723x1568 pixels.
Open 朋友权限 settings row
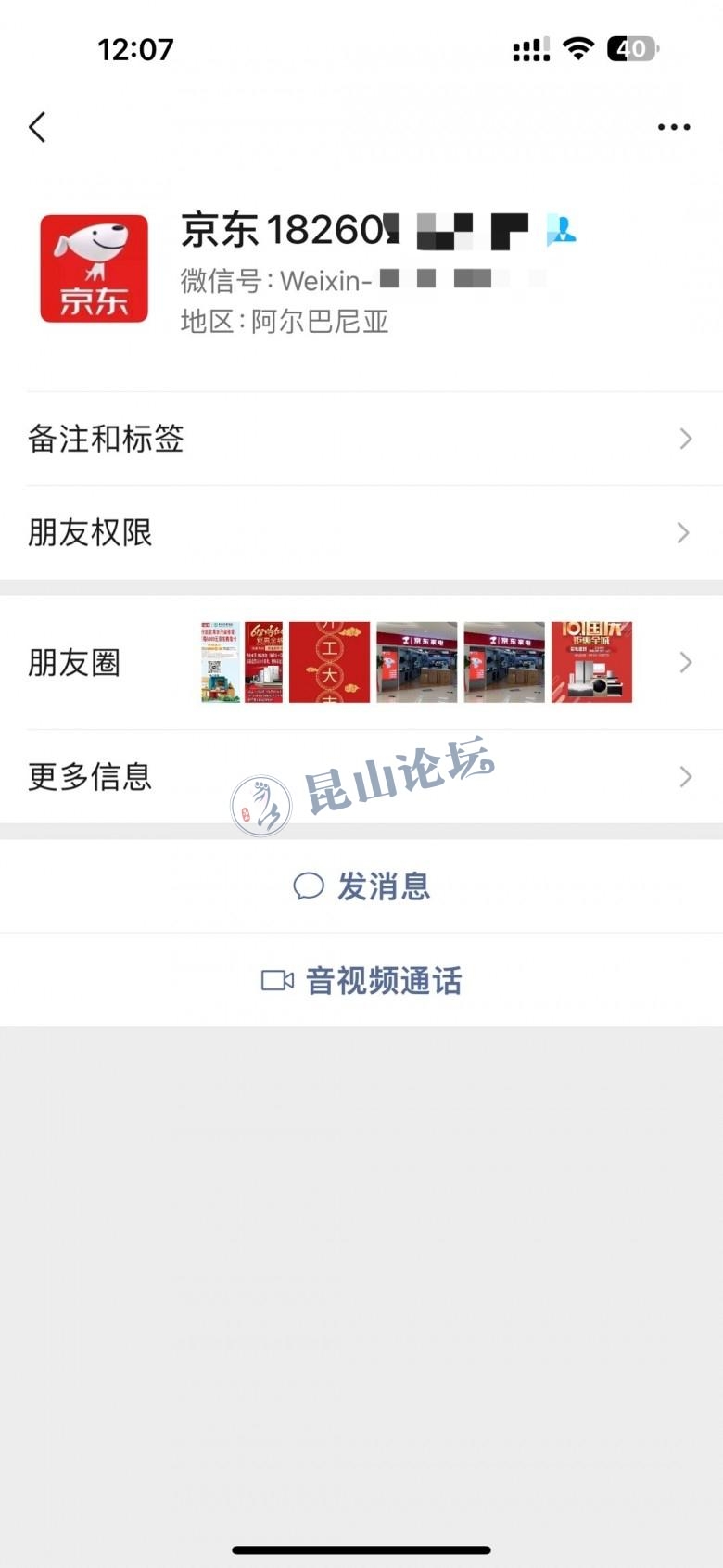361,533
